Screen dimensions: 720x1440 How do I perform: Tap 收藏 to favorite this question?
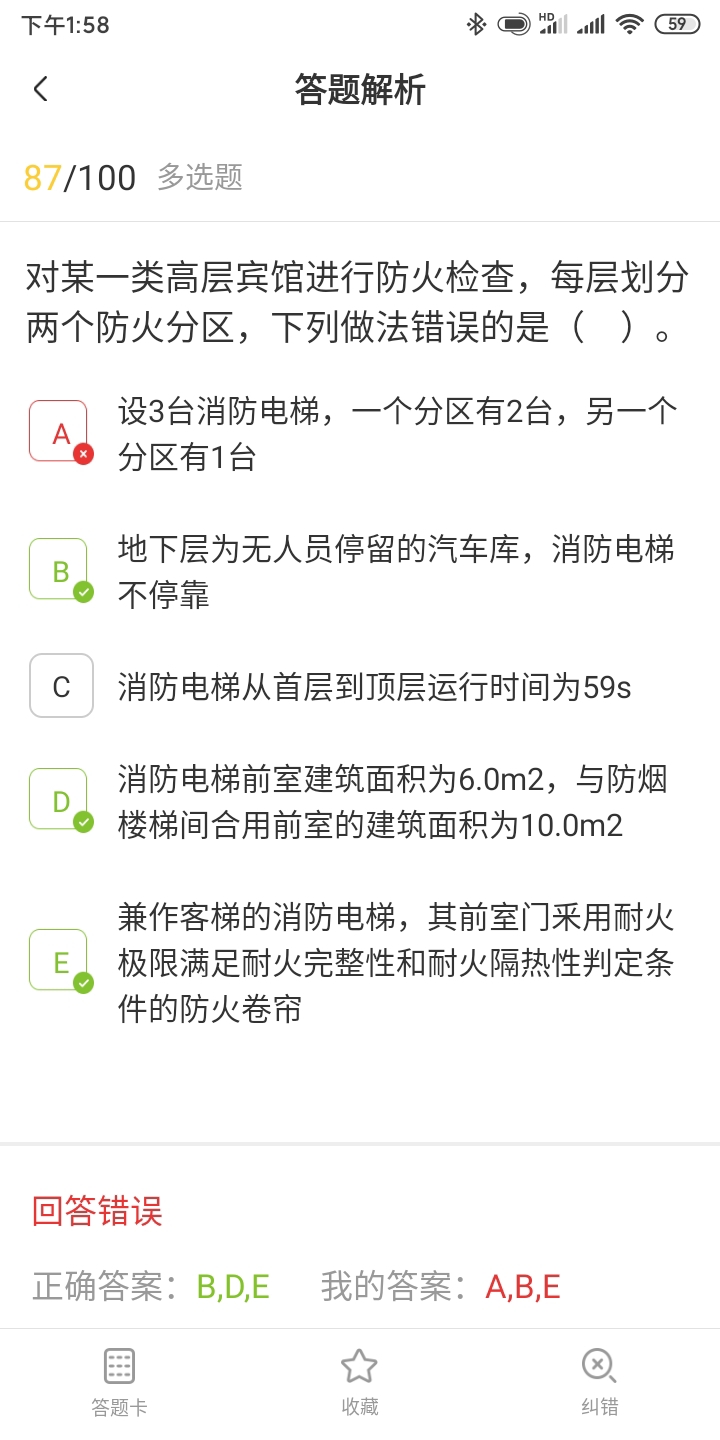(x=359, y=1381)
